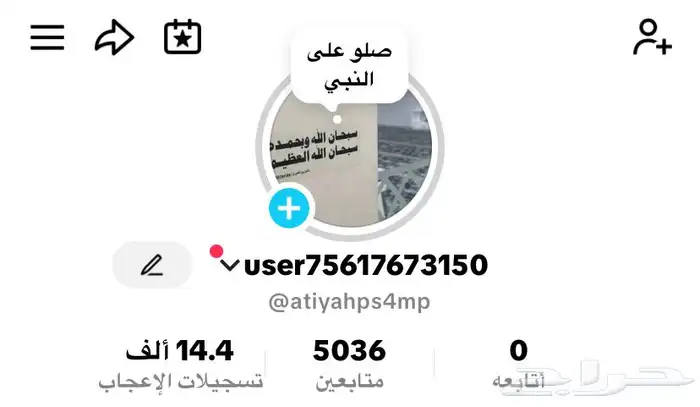Tap the add friends icon
This screenshot has height=407, width=700.
pos(651,37)
